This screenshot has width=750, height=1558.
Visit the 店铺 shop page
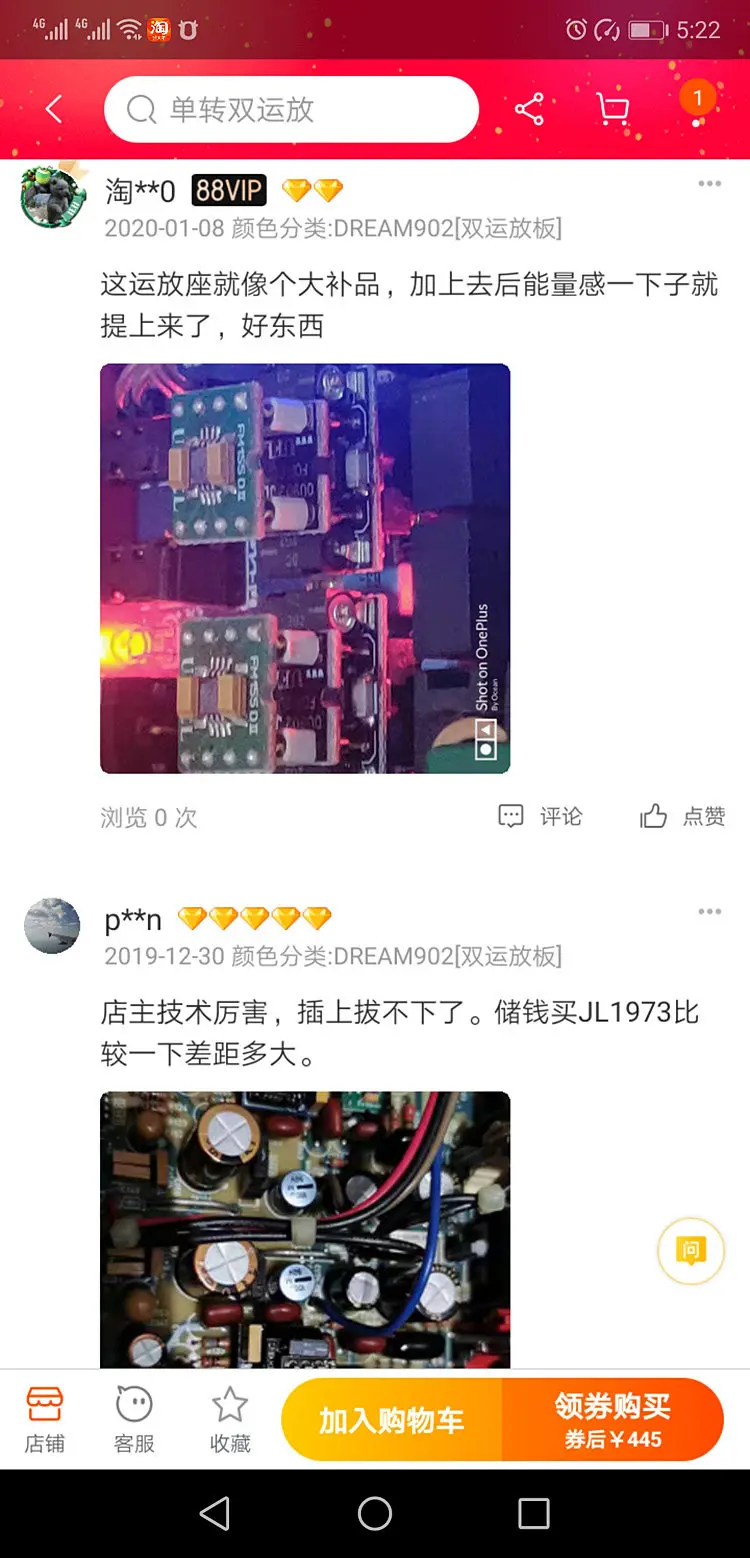click(45, 1420)
